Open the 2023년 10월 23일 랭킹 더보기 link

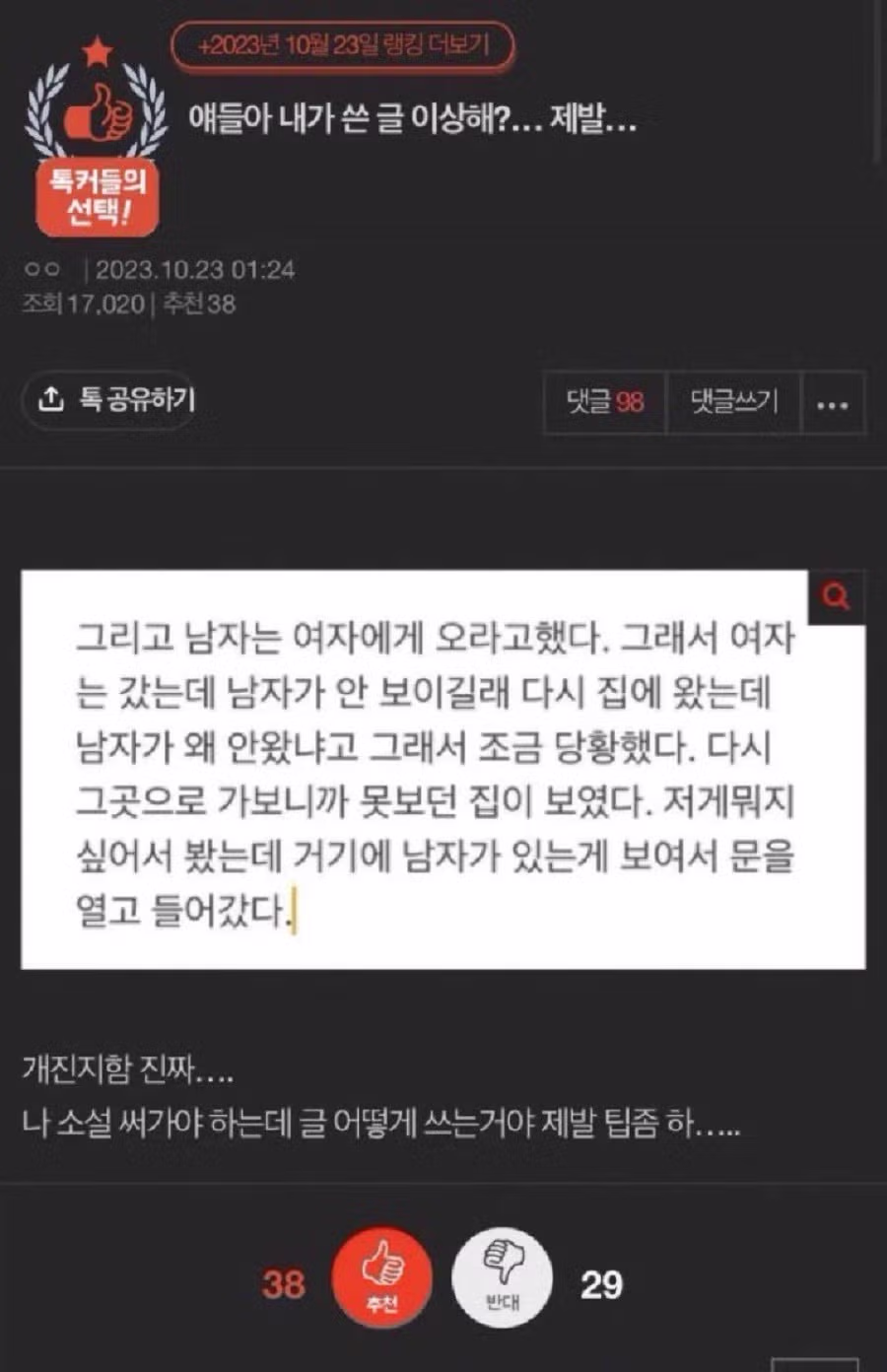[x=342, y=45]
